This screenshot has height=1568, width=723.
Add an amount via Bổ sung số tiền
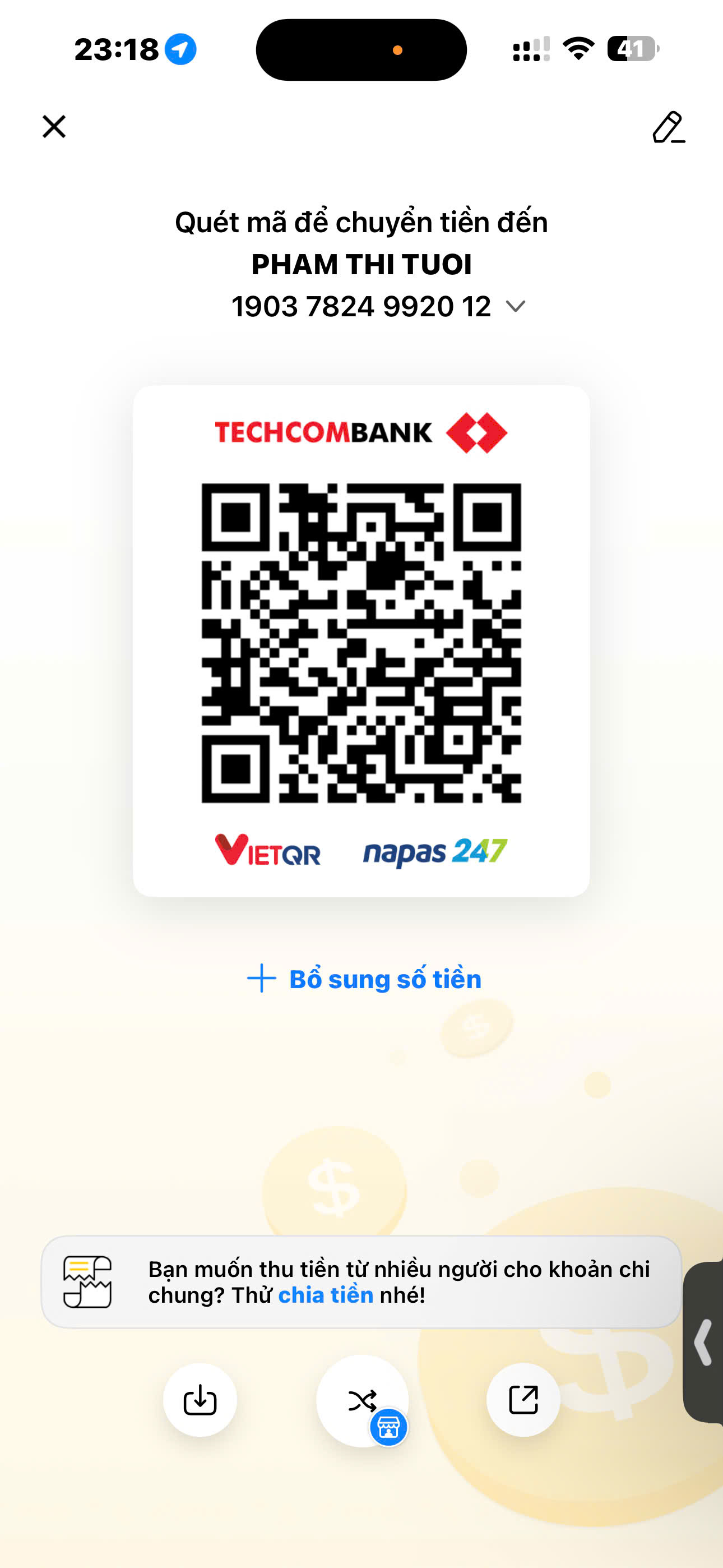pos(364,979)
